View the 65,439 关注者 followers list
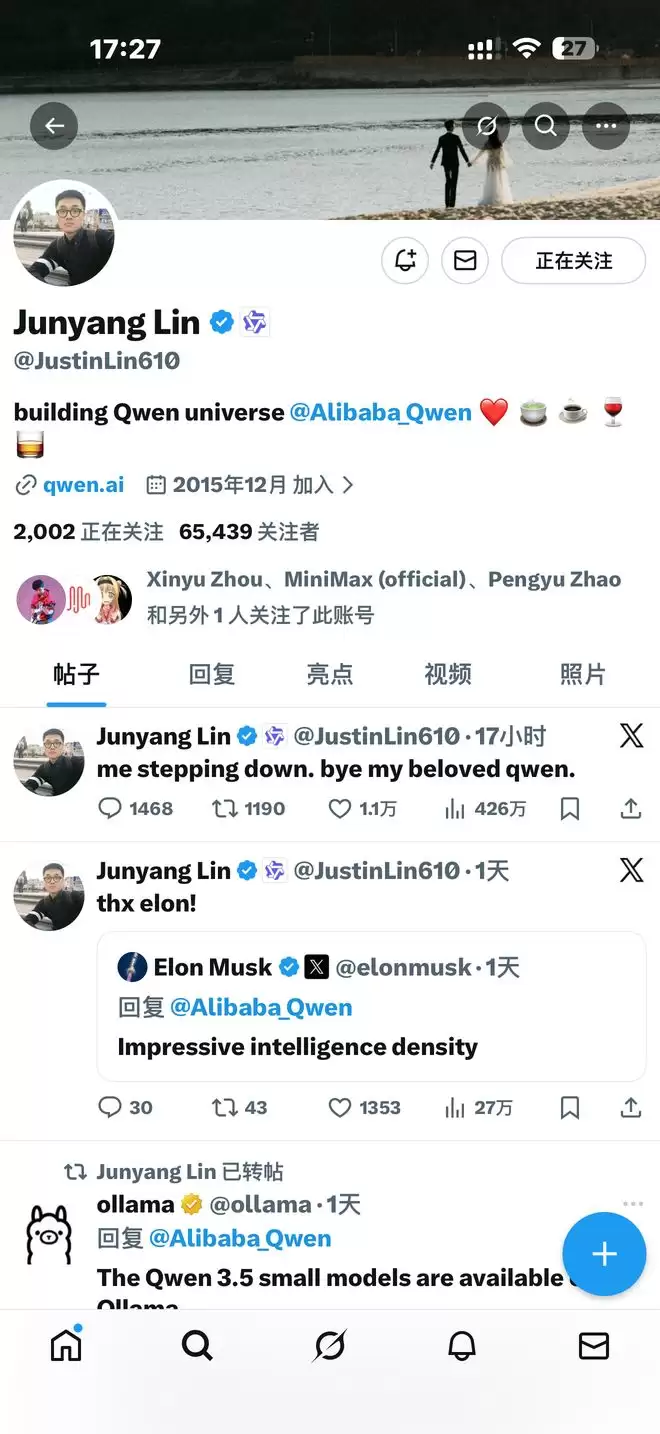This screenshot has width=660, height=1434. coord(248,532)
